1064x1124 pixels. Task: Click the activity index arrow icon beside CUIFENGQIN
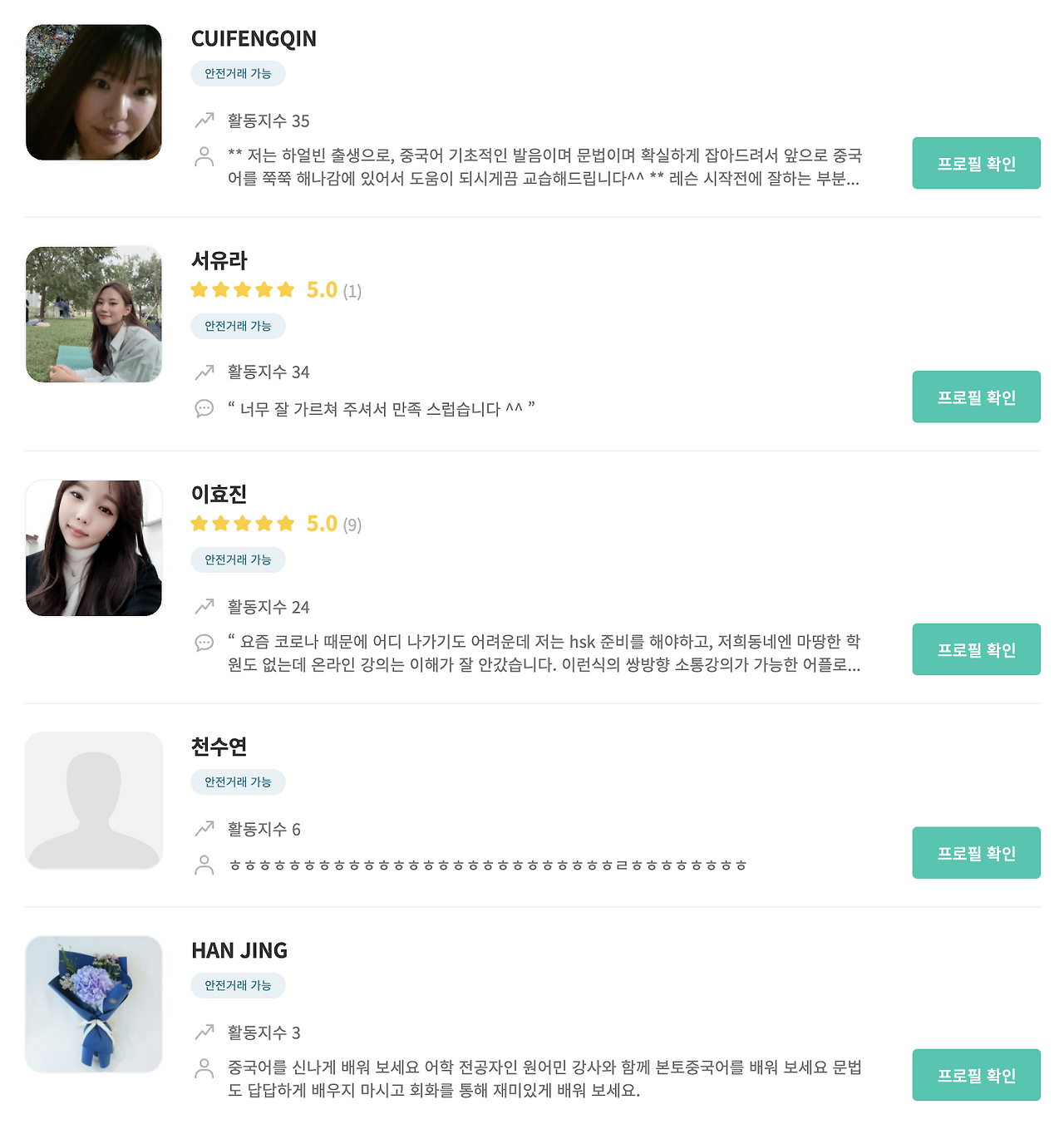coord(204,121)
